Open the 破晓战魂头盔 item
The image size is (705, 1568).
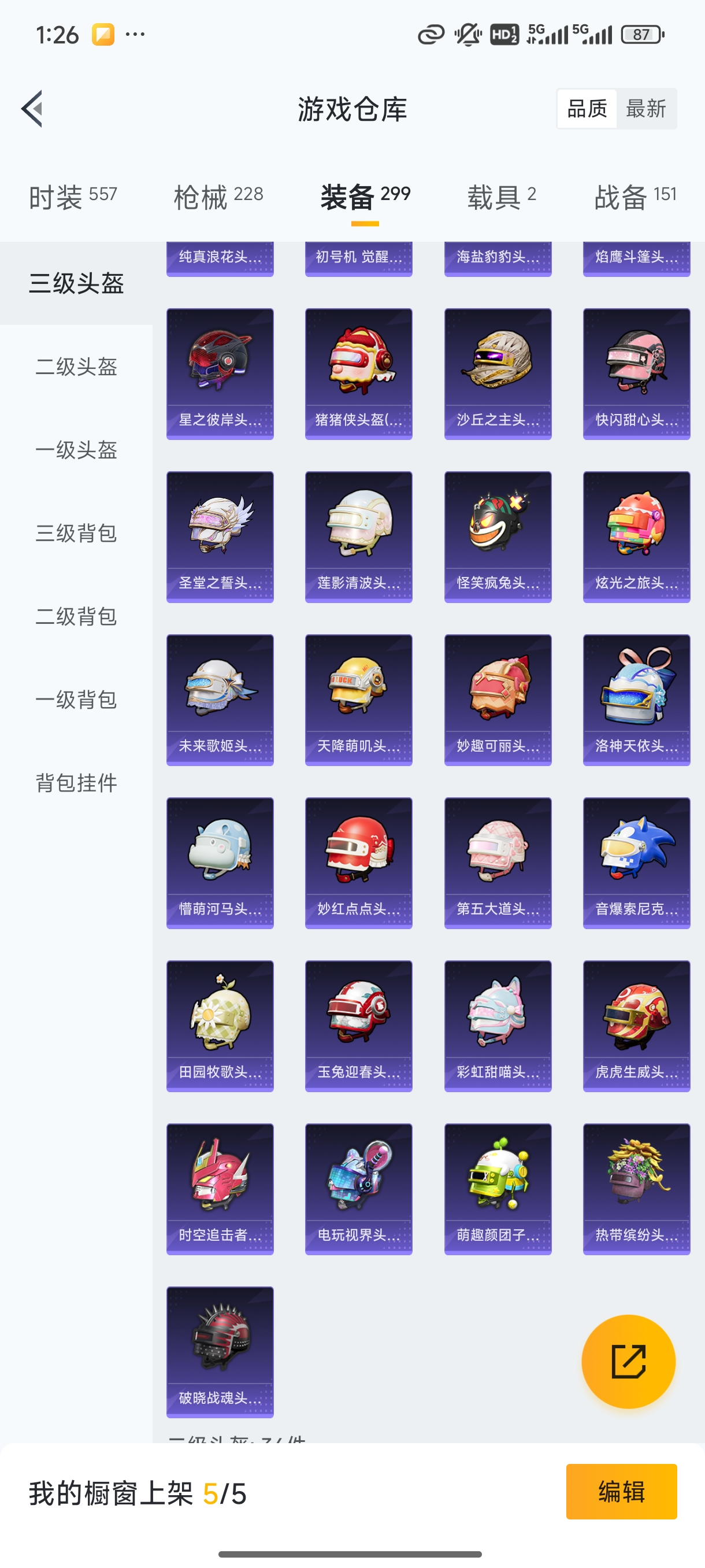coord(220,1351)
